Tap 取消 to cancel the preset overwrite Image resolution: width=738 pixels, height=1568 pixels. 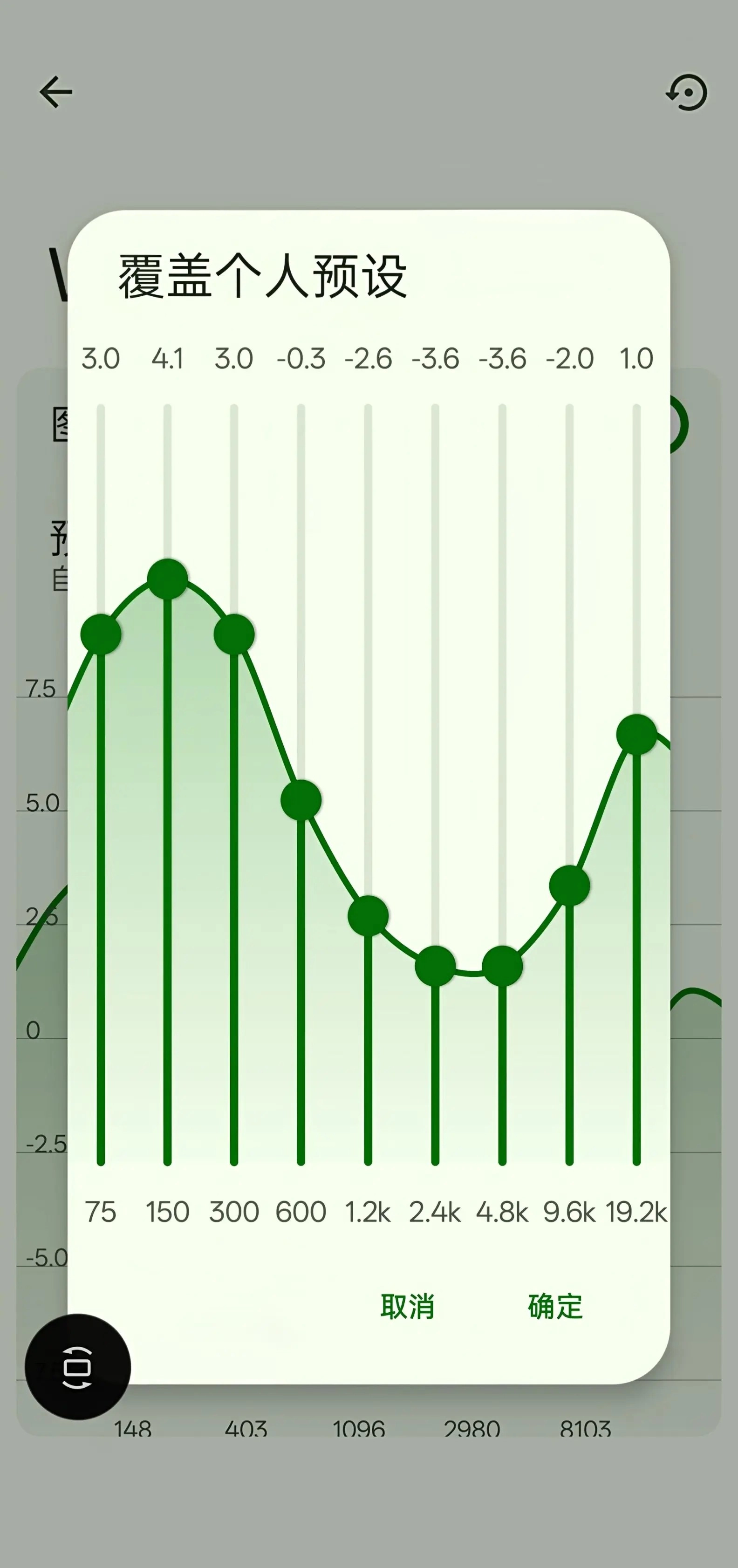[x=407, y=1306]
